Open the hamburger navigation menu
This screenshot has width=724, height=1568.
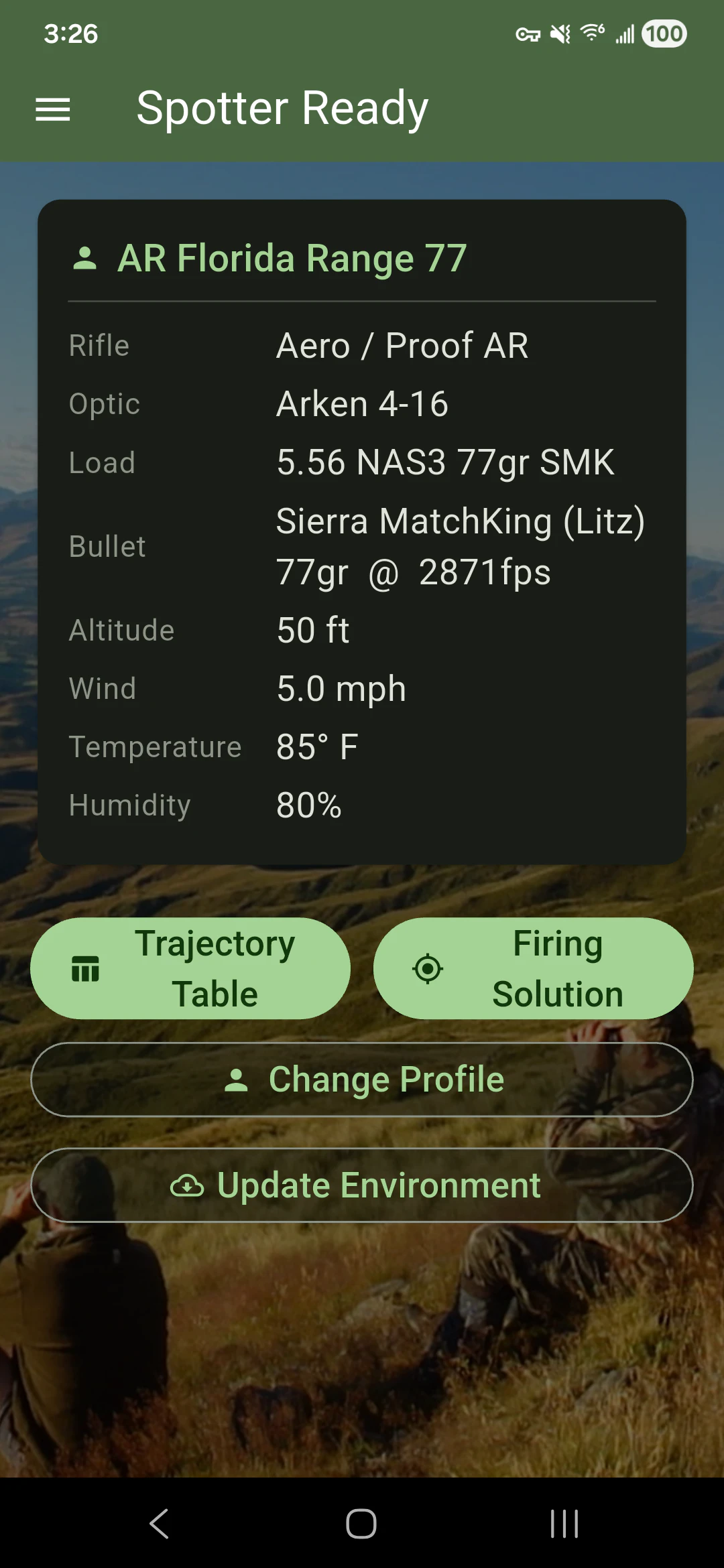(x=52, y=109)
